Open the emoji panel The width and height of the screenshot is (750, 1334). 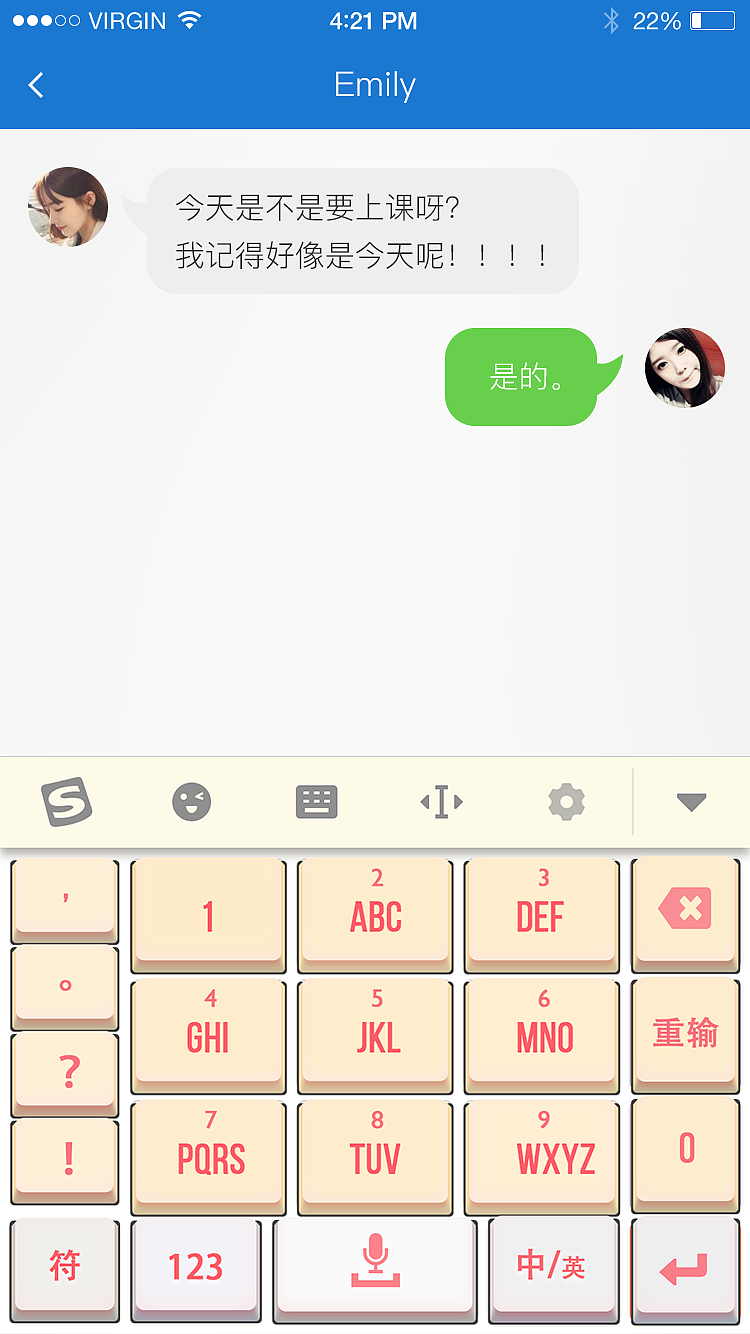(x=192, y=802)
